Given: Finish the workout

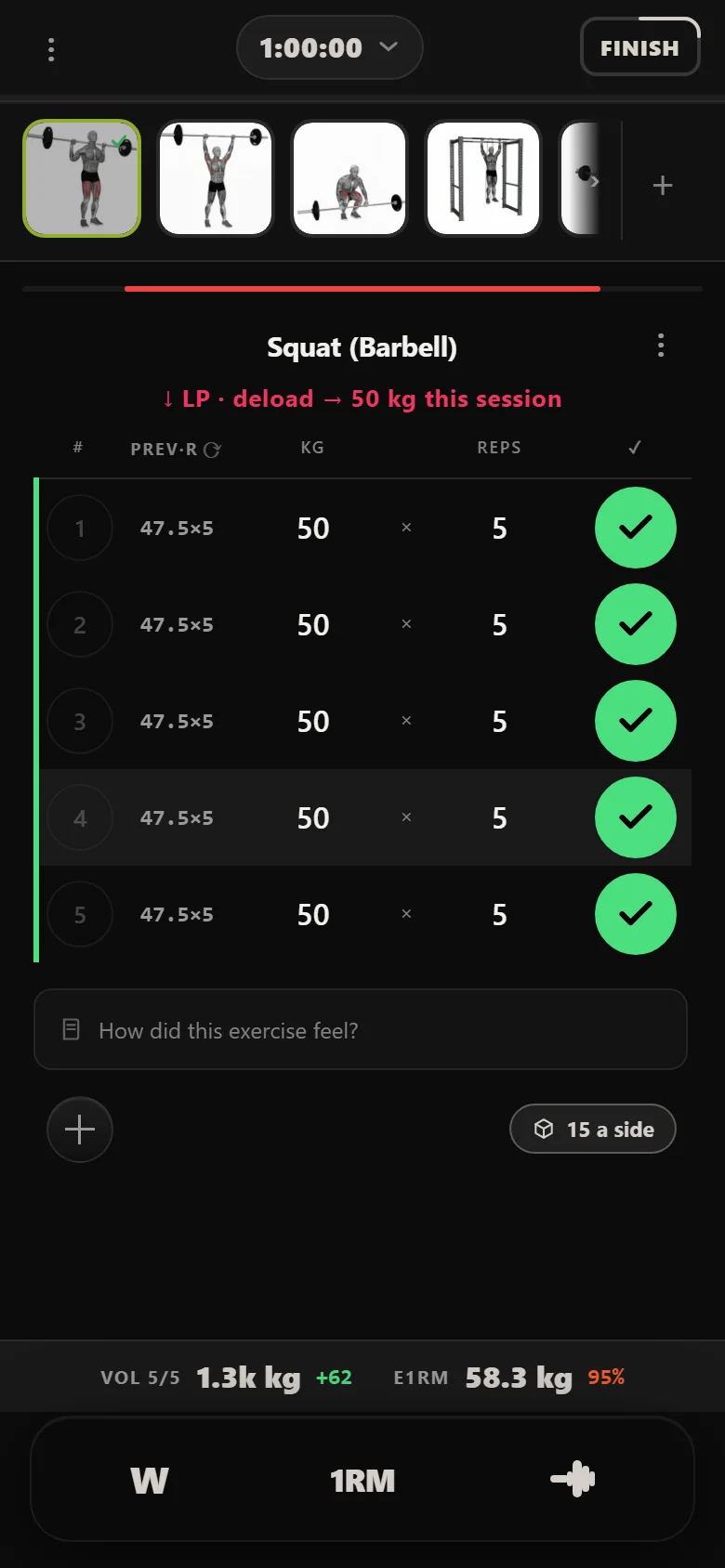Looking at the screenshot, I should coord(639,47).
